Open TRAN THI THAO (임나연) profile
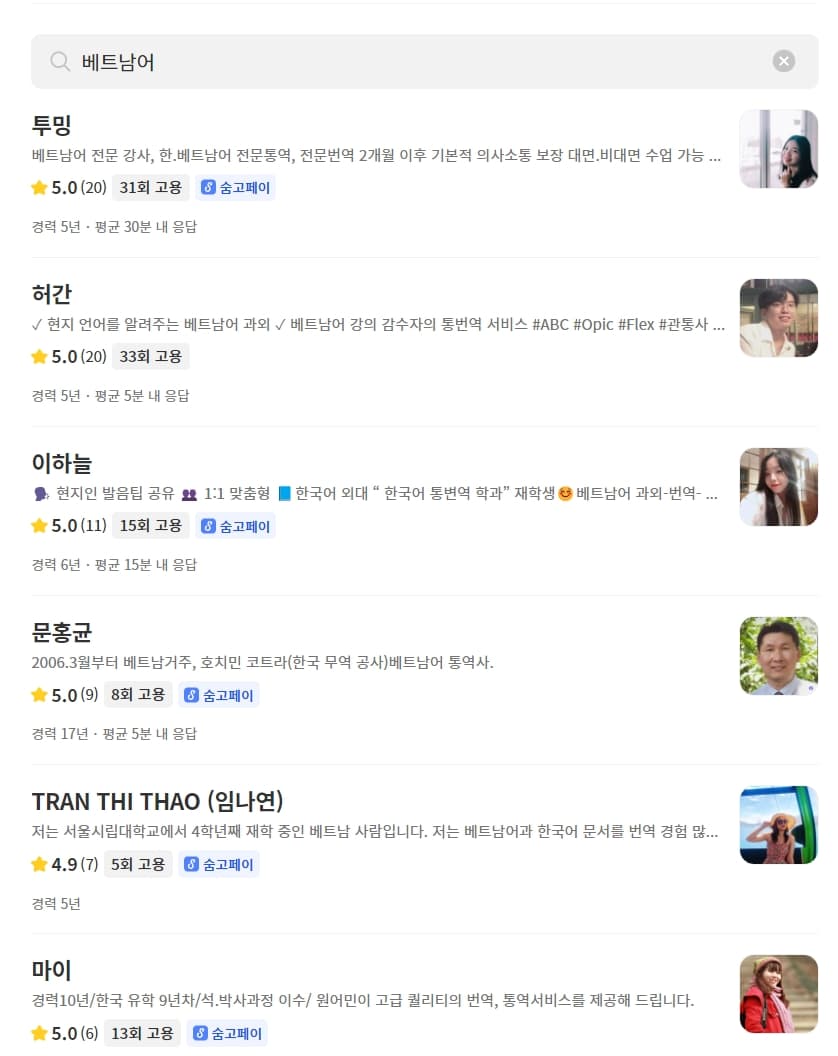This screenshot has height=1056, width=838. pos(158,802)
